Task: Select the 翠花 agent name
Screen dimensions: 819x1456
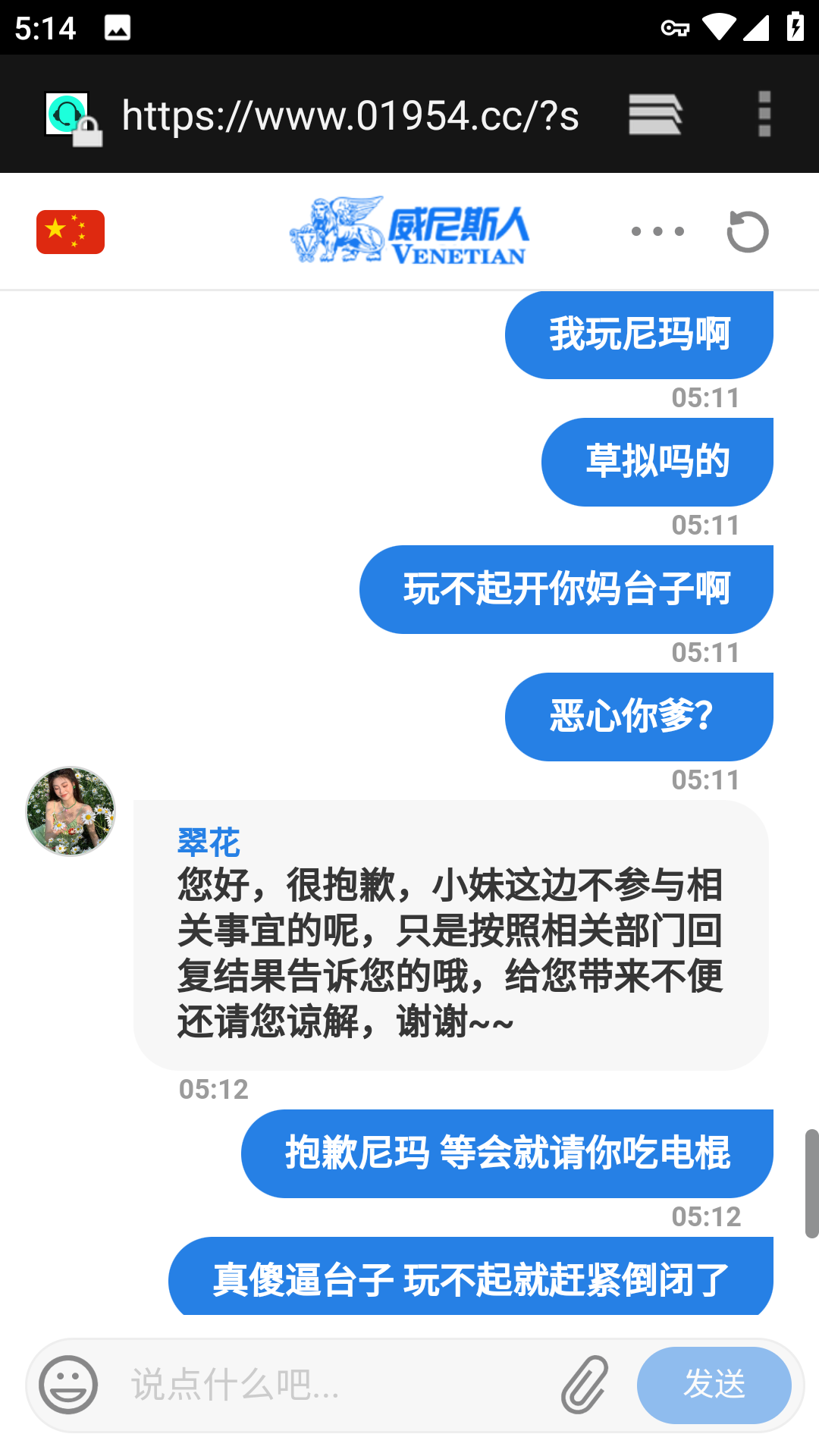Action: click(x=206, y=840)
